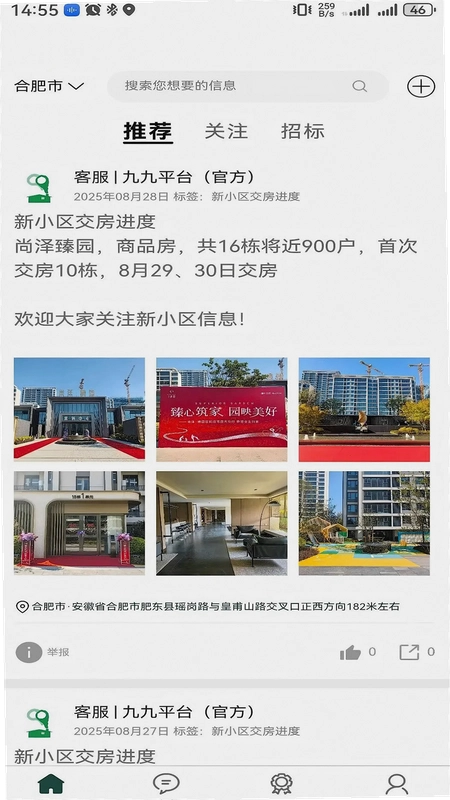Open the location link 合肥市·安徽省合肥市肥东县
The width and height of the screenshot is (450, 800).
(x=208, y=607)
